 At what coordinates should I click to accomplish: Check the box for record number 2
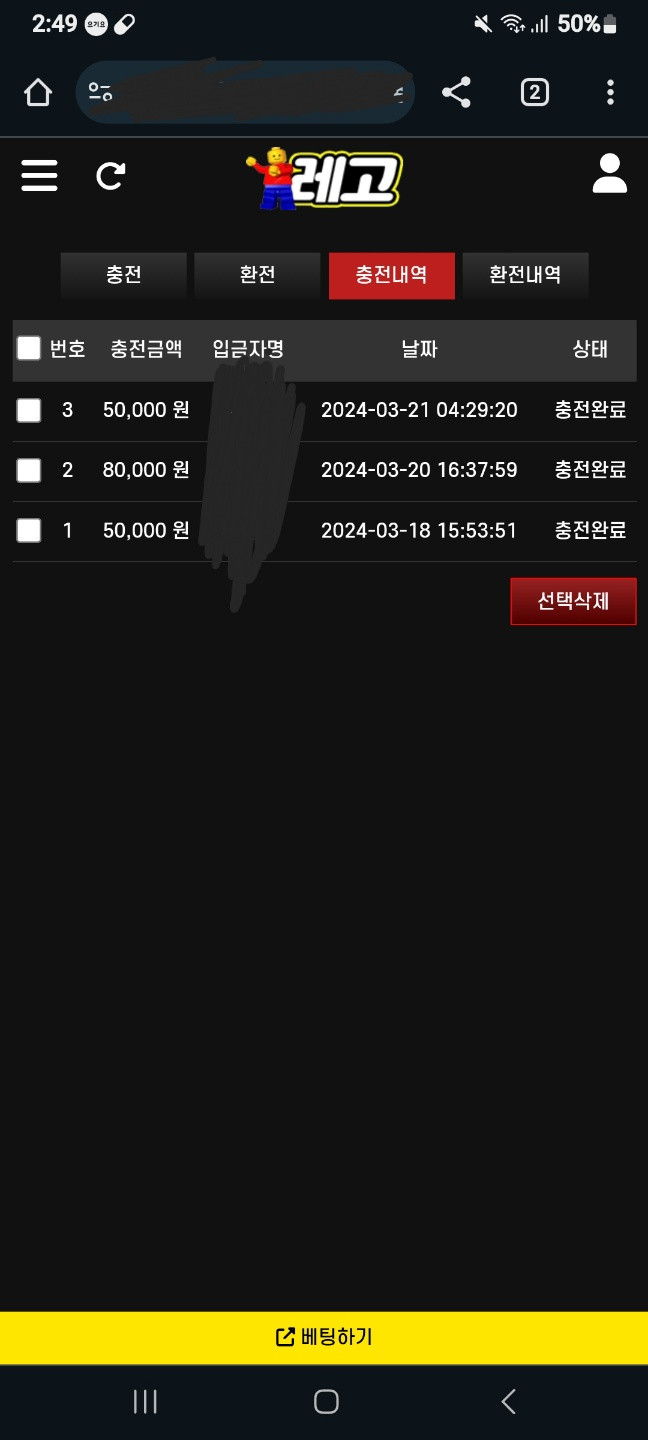tap(29, 470)
